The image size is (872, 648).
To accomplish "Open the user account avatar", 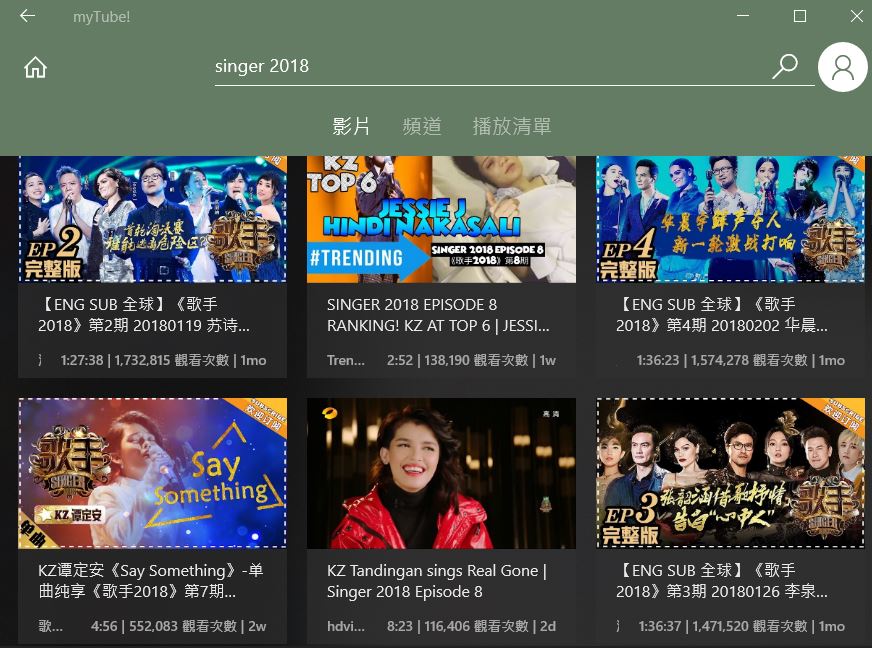I will point(842,67).
